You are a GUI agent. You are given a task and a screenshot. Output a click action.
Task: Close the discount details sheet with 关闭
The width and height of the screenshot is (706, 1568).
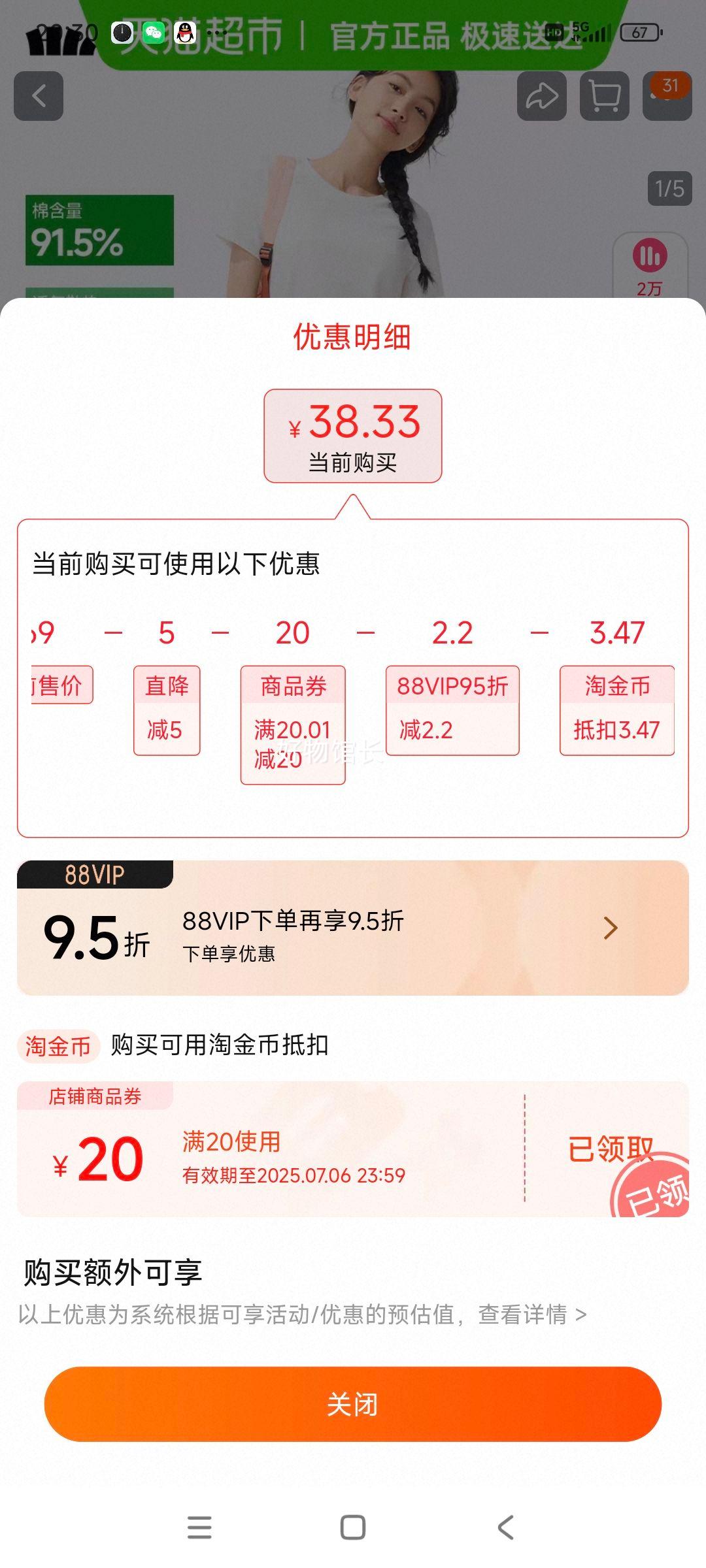352,1403
